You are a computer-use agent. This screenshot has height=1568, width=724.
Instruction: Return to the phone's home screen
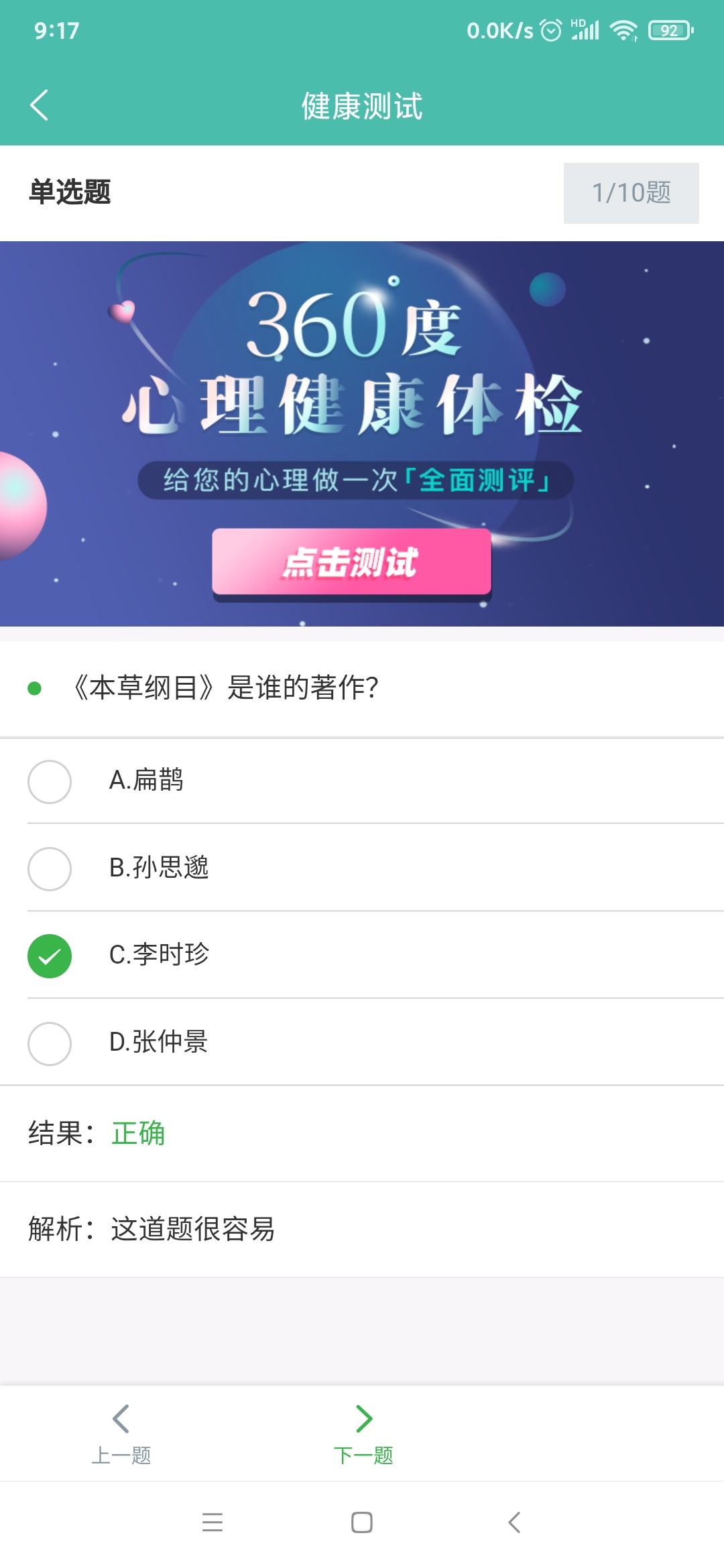(x=362, y=1522)
